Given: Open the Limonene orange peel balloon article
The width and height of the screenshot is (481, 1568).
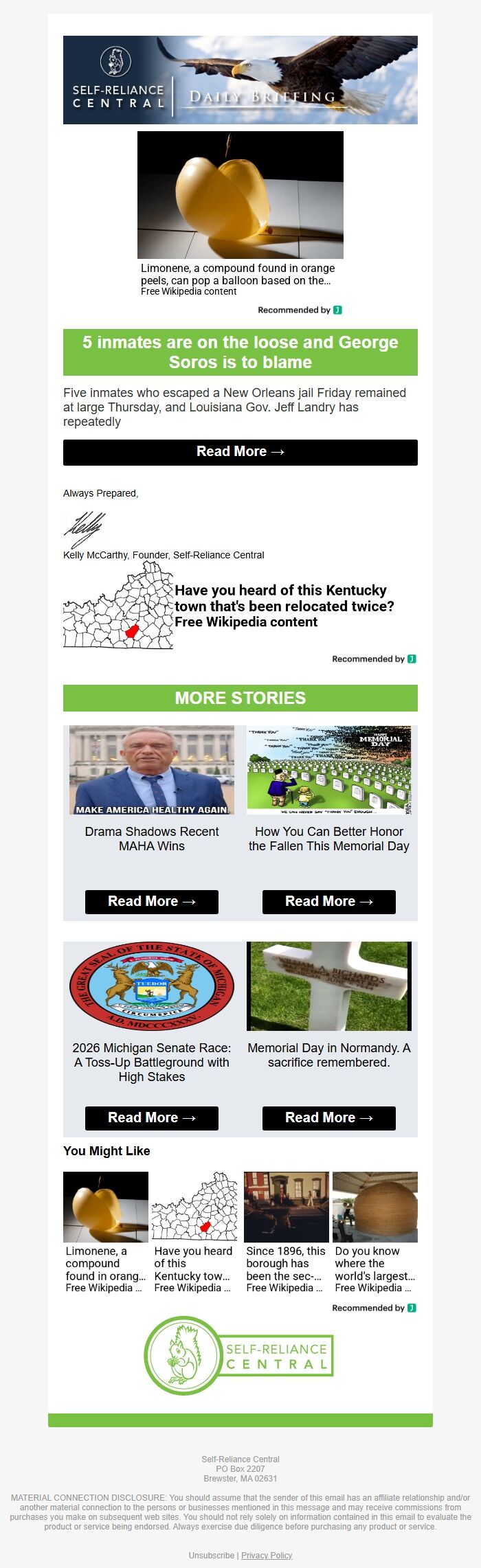Looking at the screenshot, I should pos(240,213).
